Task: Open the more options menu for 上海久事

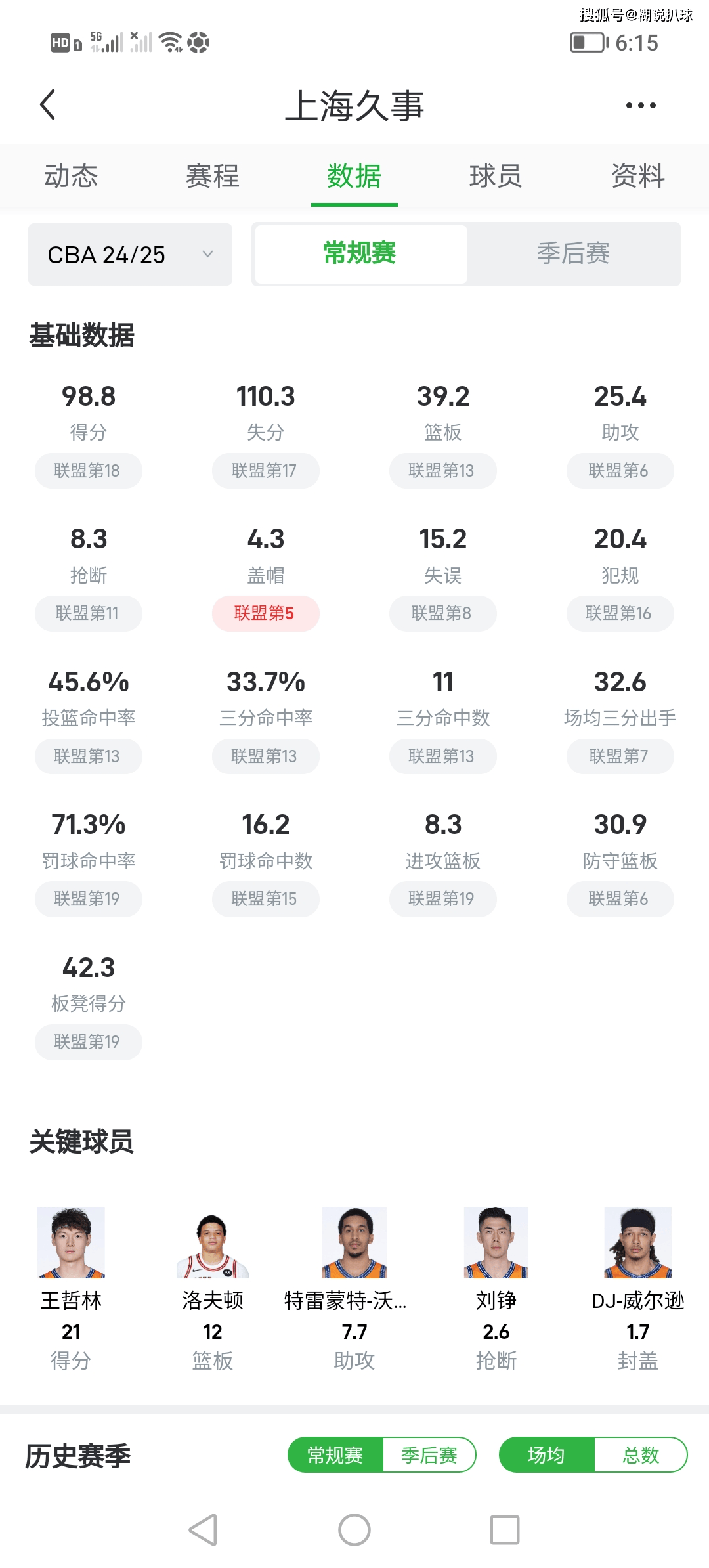Action: (x=639, y=105)
